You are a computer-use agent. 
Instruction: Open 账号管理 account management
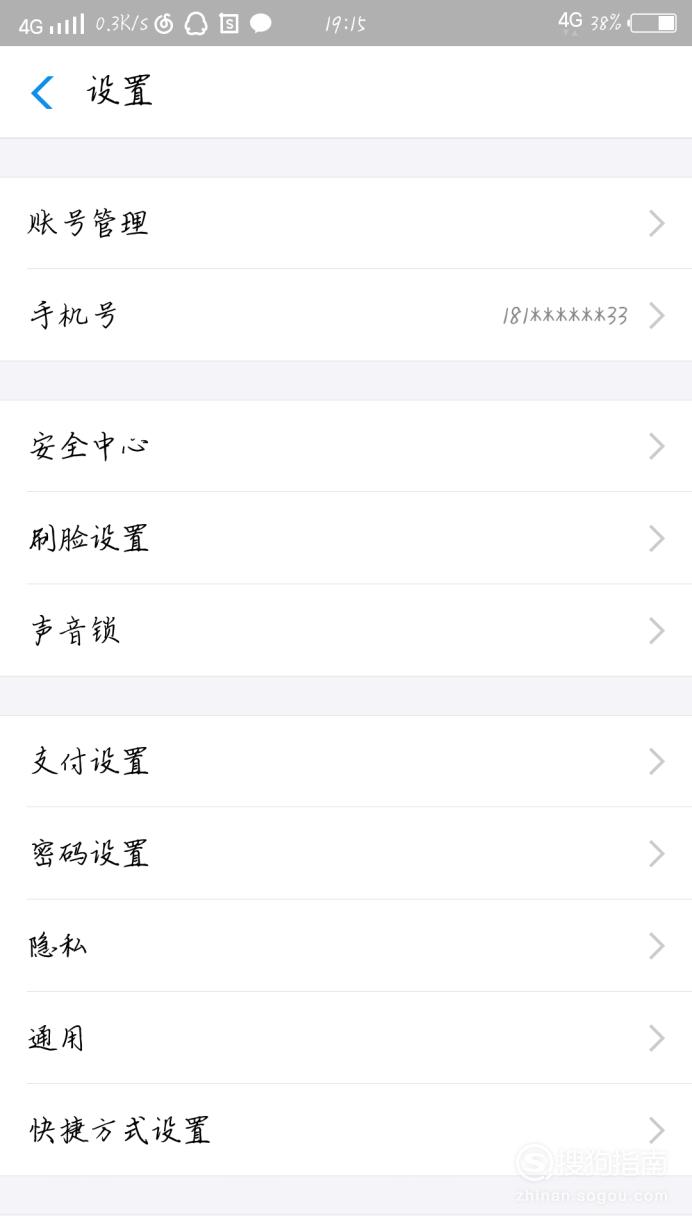click(x=346, y=223)
